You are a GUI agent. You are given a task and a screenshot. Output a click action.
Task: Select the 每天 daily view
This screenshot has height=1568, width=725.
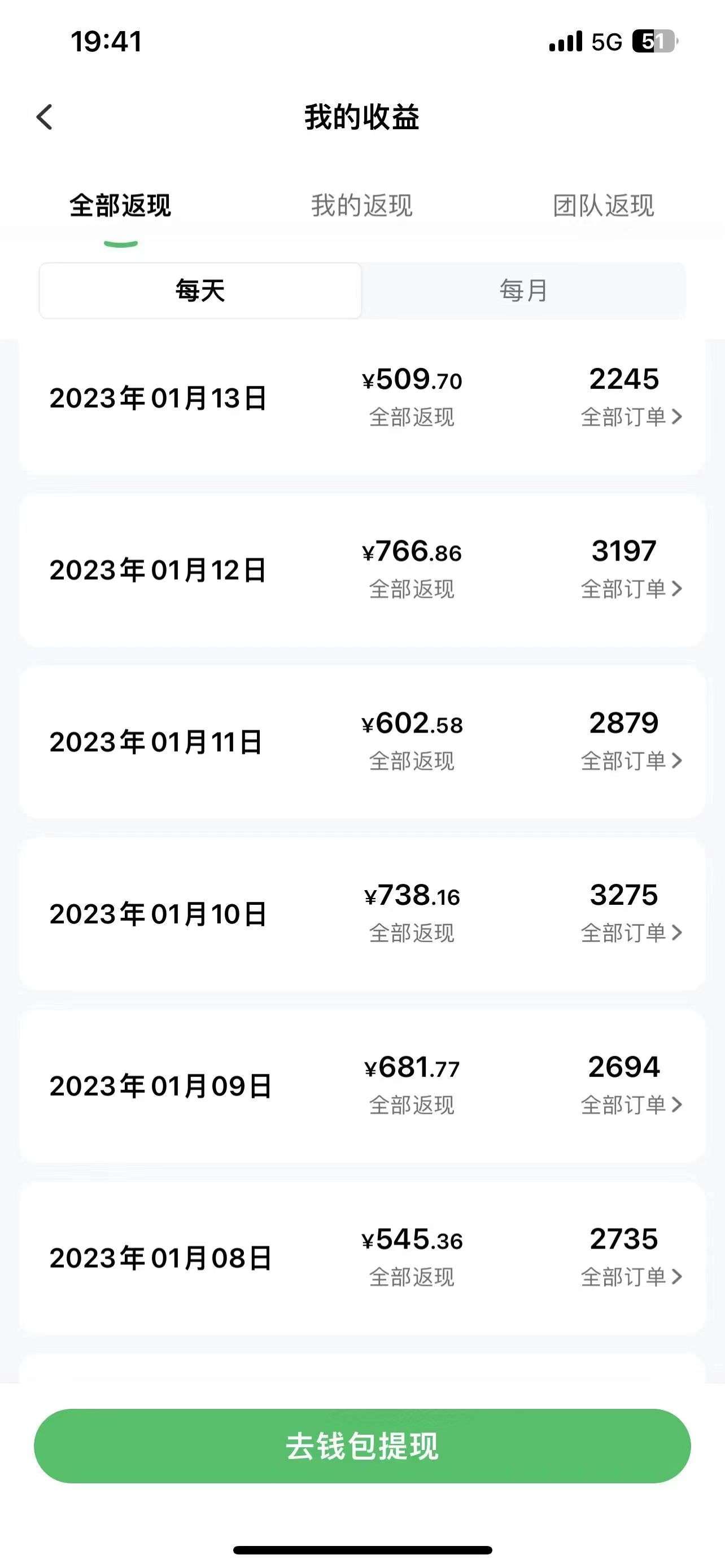coord(200,290)
